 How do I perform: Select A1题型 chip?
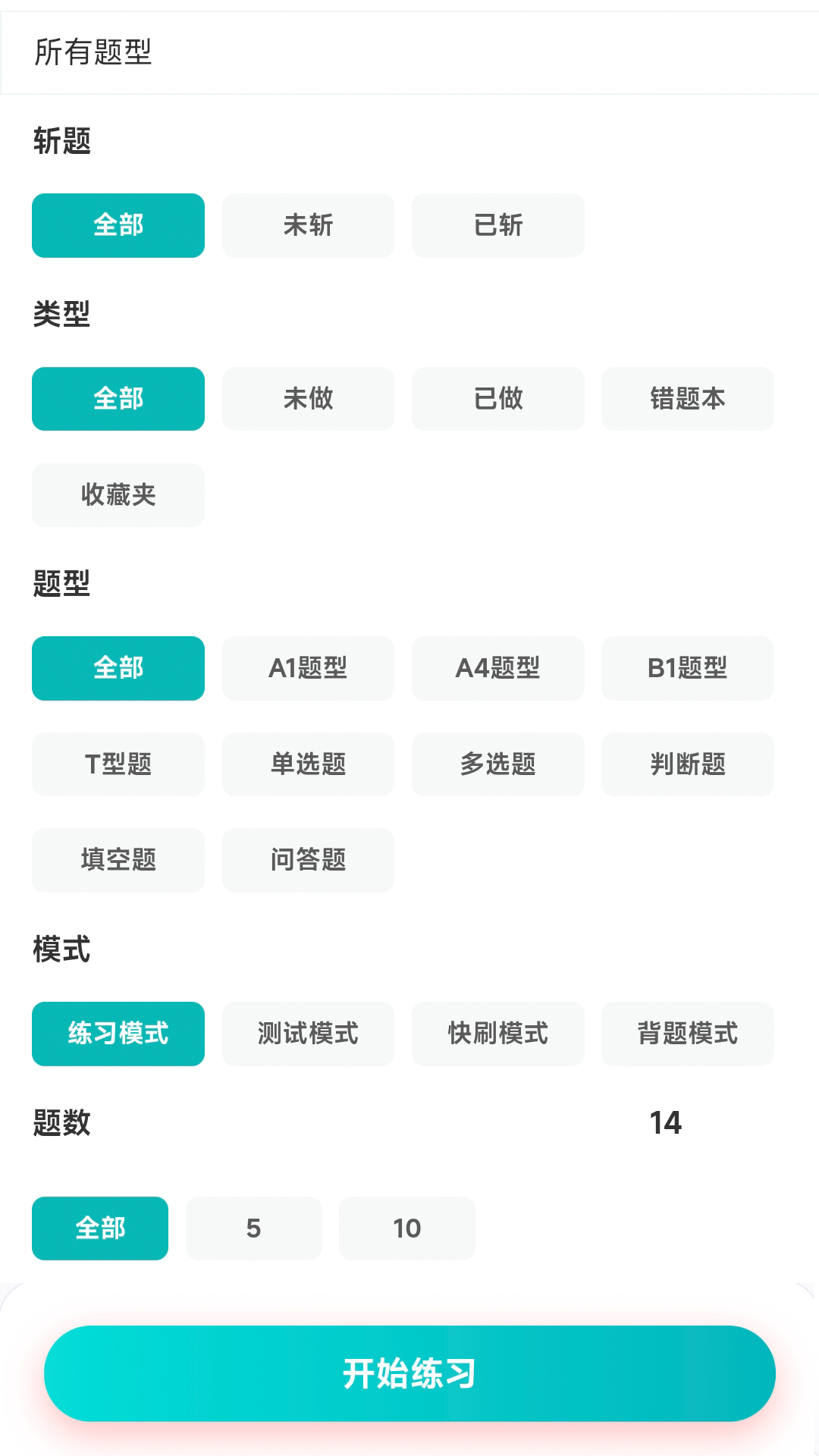coord(308,668)
